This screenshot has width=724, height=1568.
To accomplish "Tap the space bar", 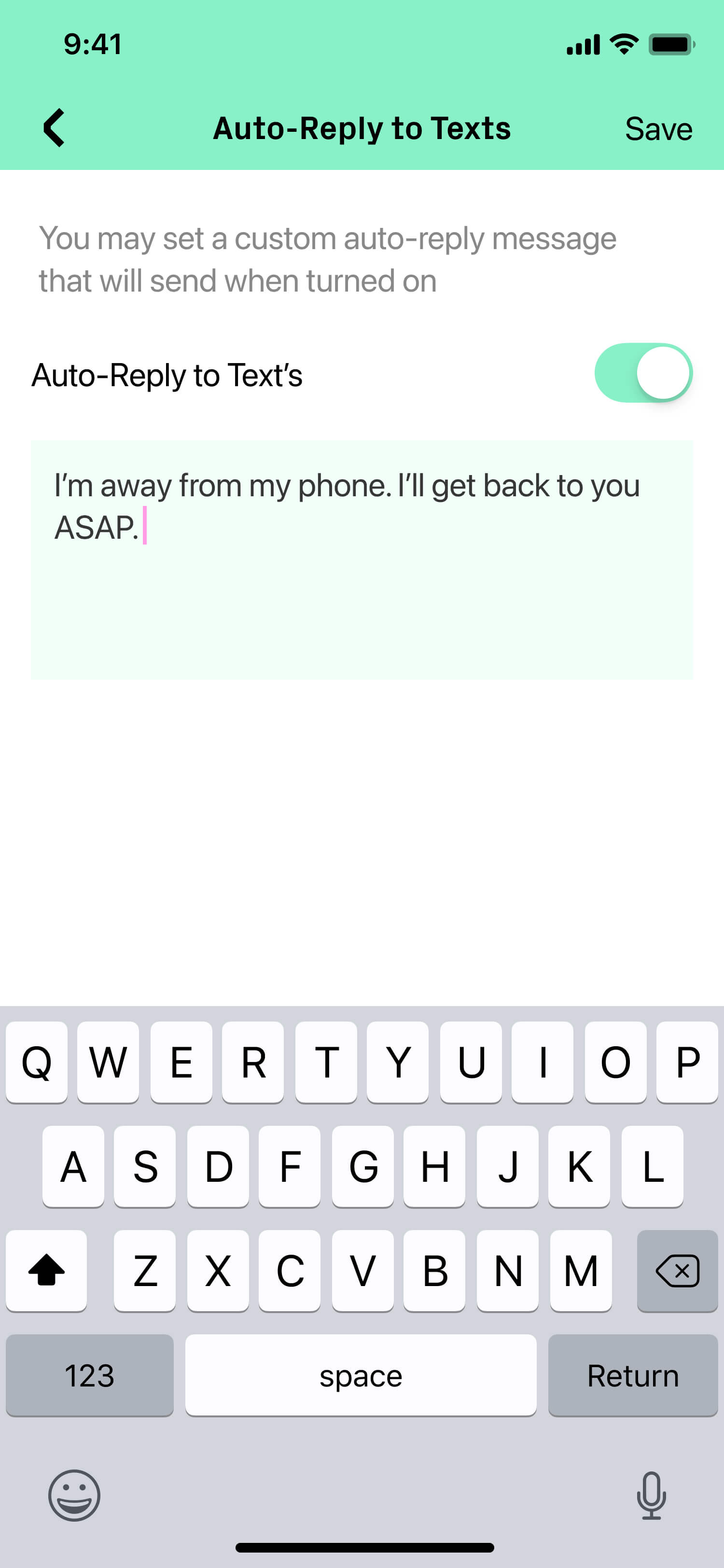I will click(361, 1375).
